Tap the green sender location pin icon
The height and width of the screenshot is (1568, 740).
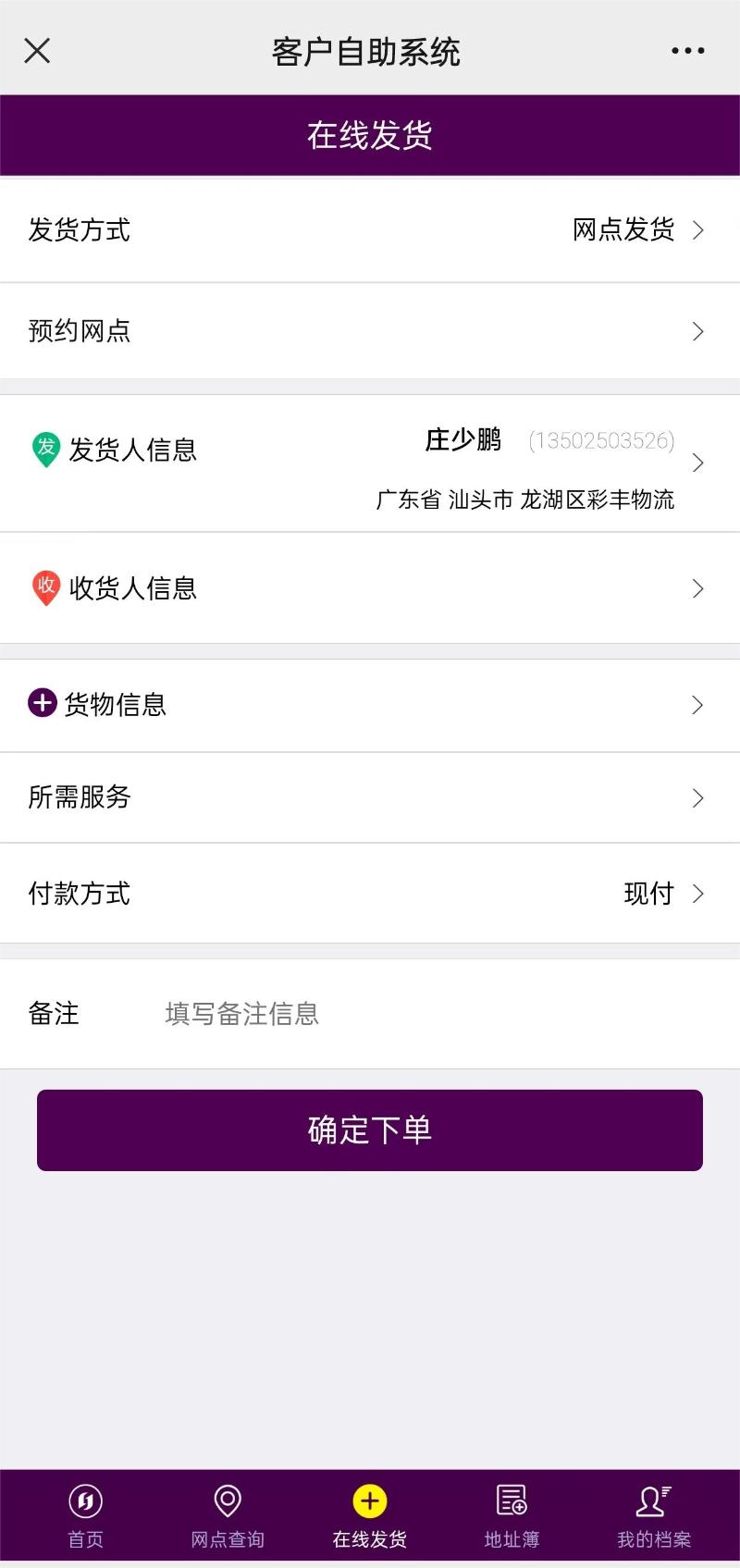point(43,451)
